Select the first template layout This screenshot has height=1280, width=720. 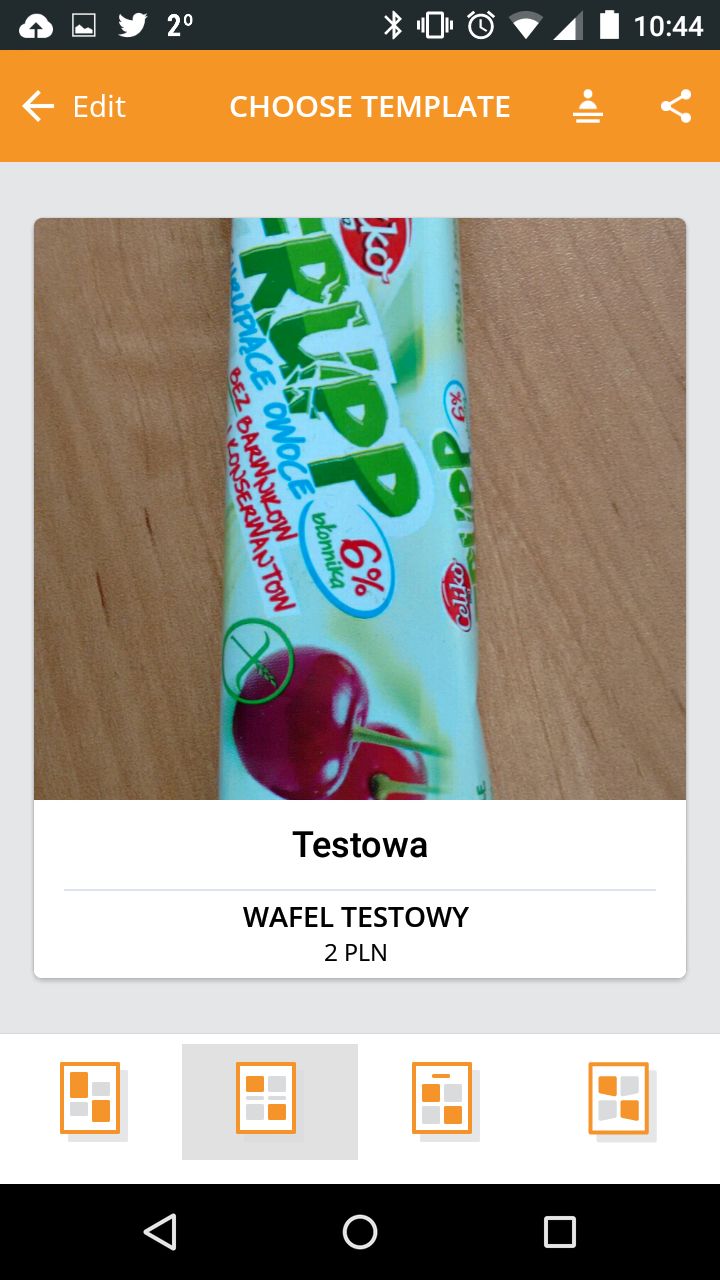click(92, 1100)
